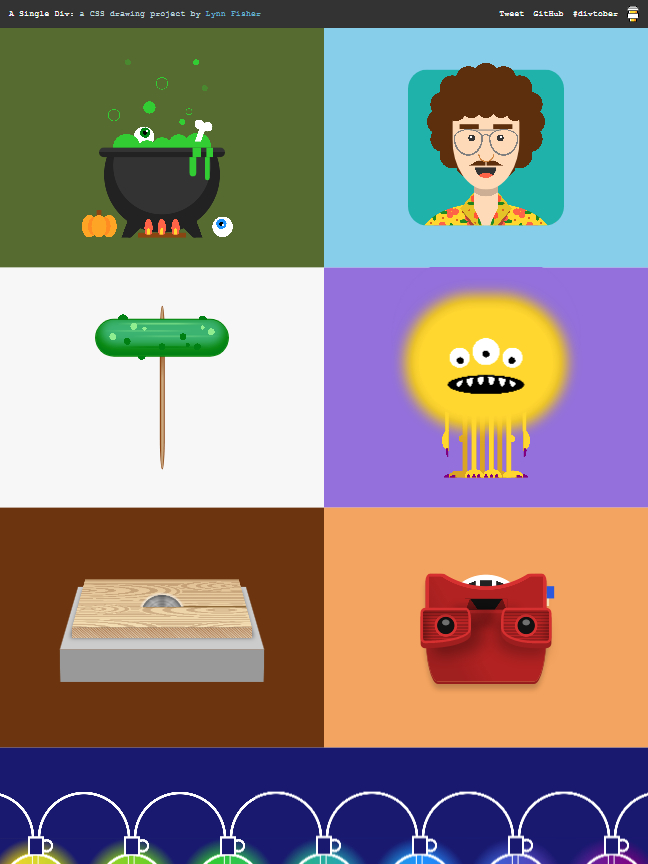The height and width of the screenshot is (864, 648).
Task: Open the pickle on a toothpick drawing
Action: pyautogui.click(x=162, y=387)
